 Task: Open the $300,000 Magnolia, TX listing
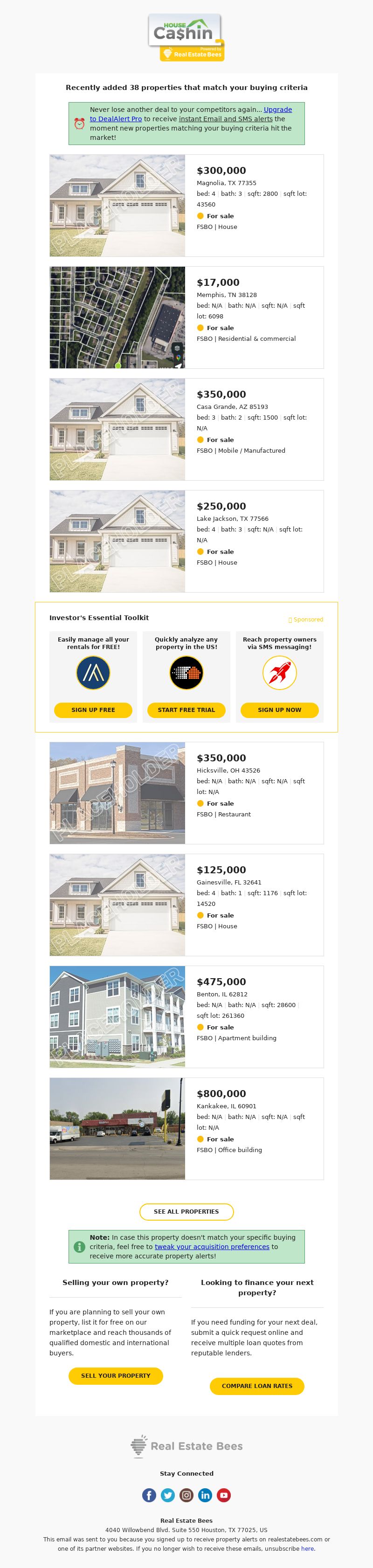pyautogui.click(x=221, y=171)
